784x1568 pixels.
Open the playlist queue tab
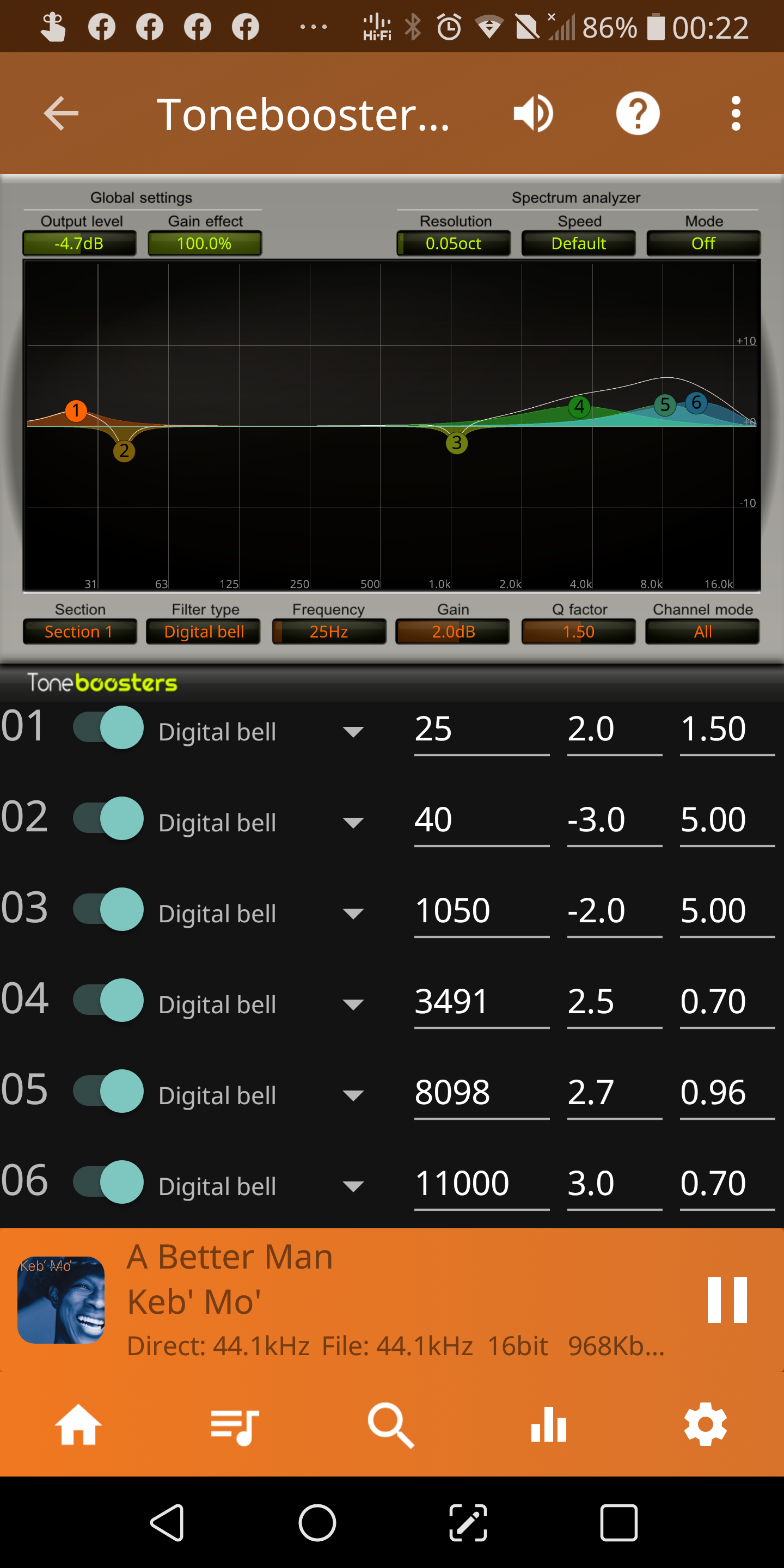tap(235, 1425)
